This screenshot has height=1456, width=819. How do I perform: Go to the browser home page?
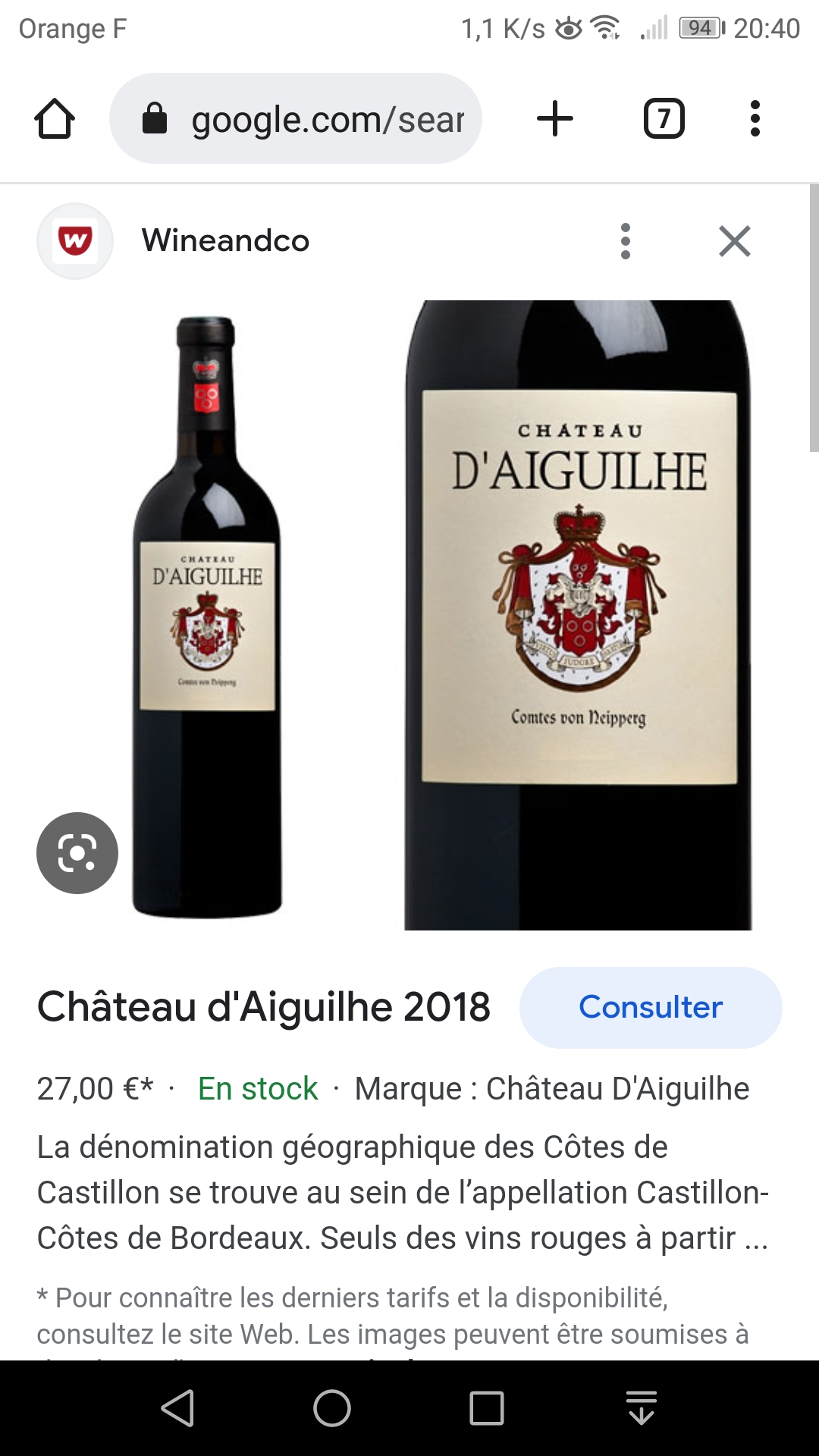tap(55, 119)
